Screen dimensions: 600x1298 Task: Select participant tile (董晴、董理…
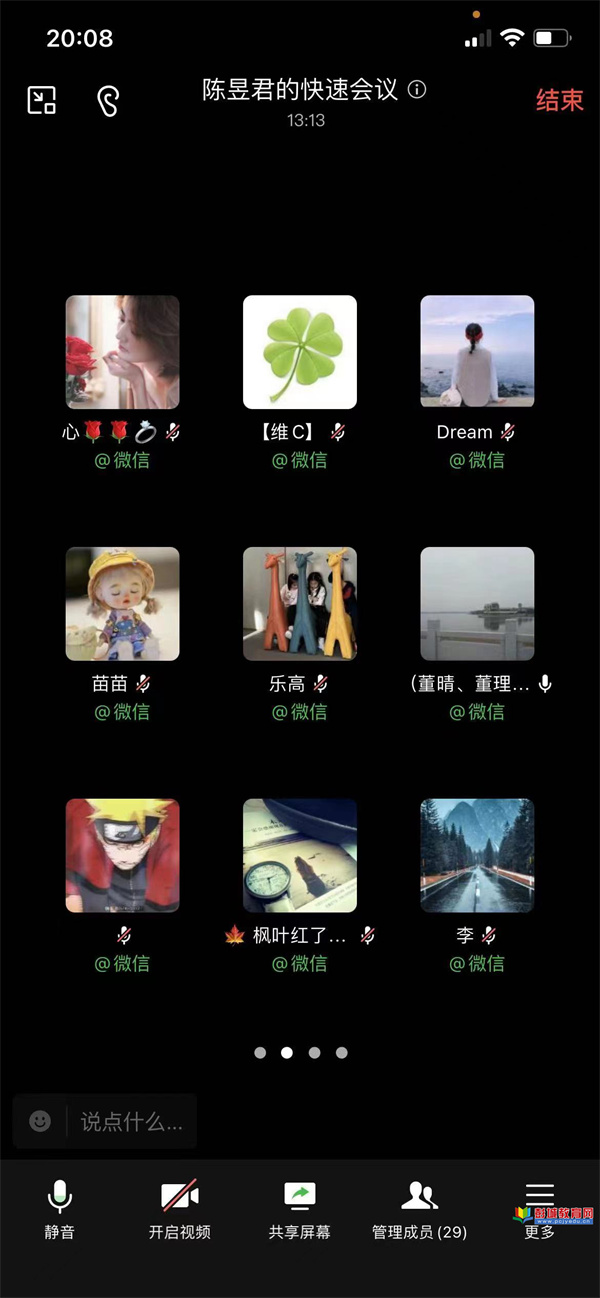[477, 604]
